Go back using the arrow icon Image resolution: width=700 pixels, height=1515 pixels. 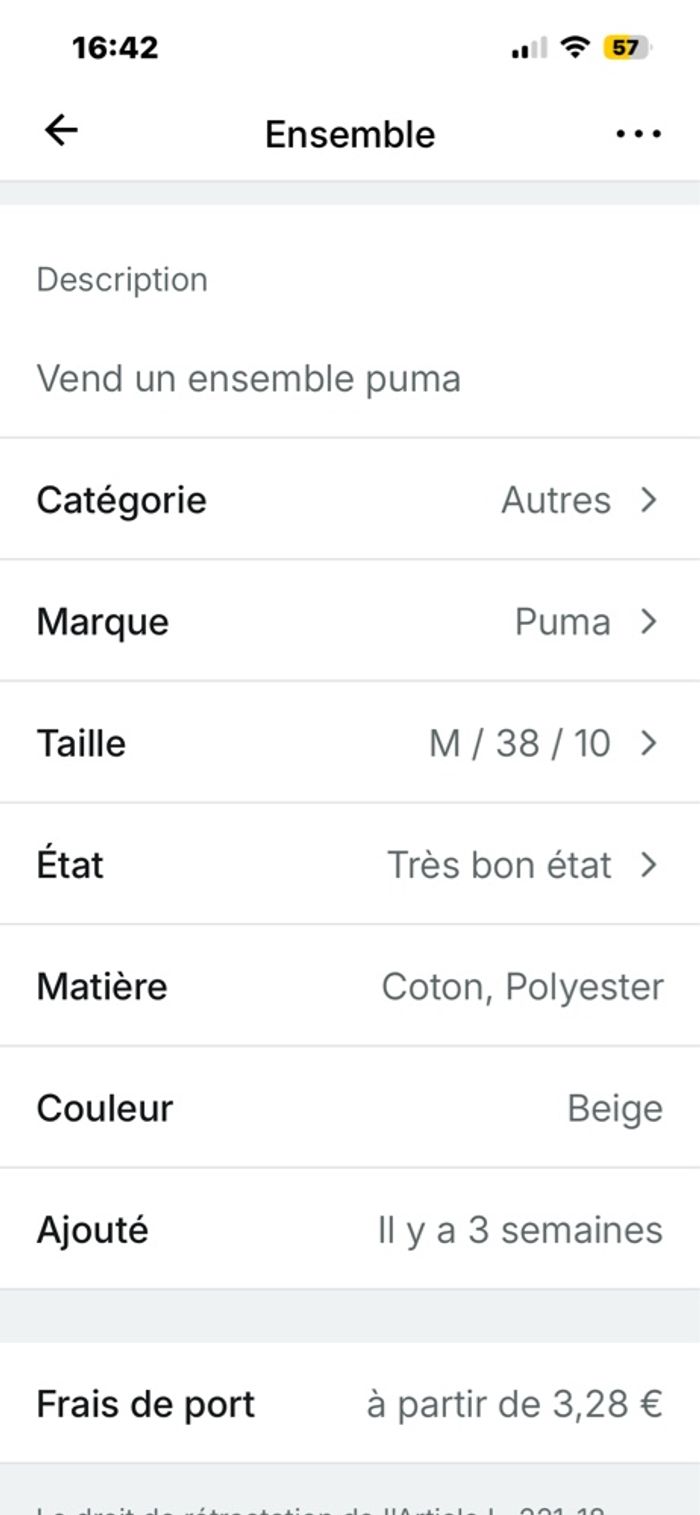pos(61,131)
